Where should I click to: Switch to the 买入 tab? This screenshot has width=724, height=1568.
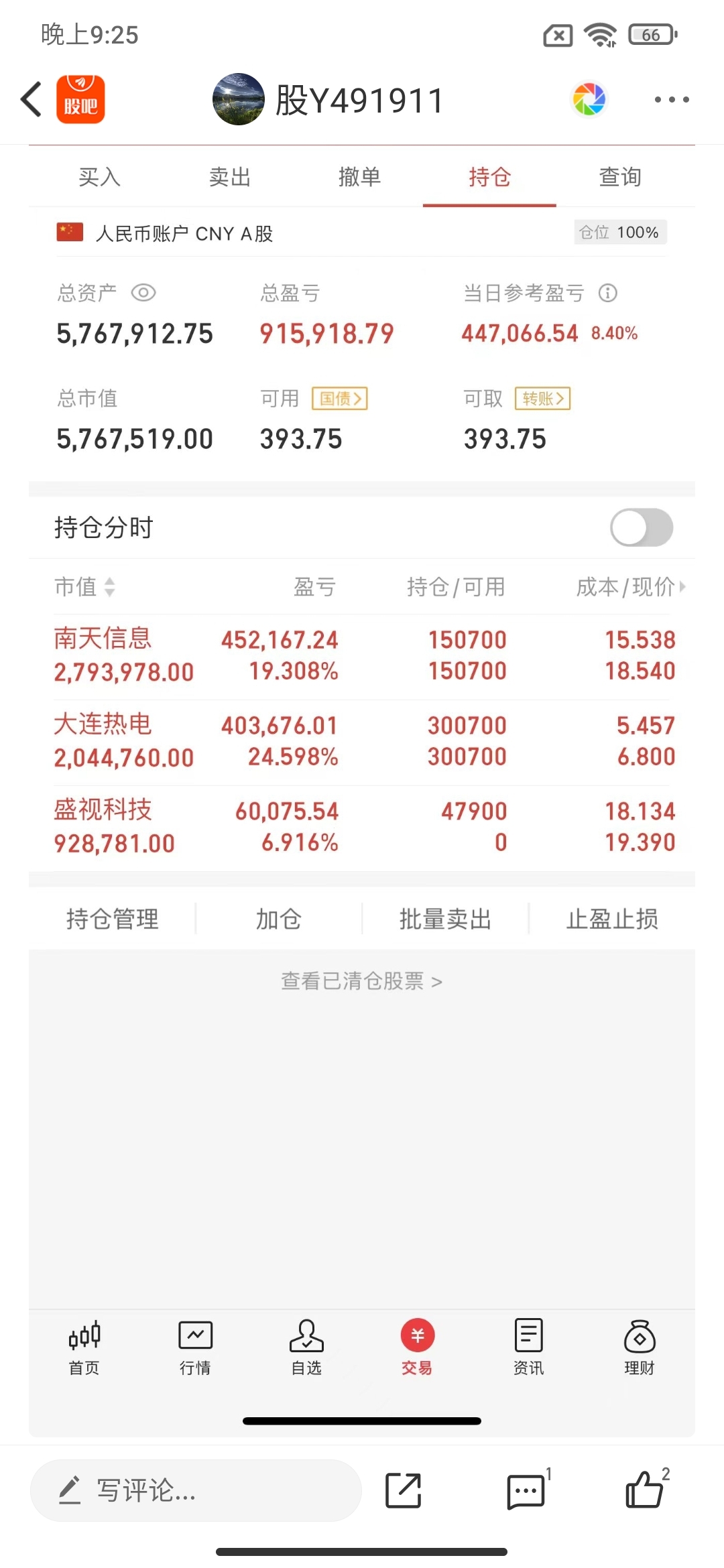(99, 176)
